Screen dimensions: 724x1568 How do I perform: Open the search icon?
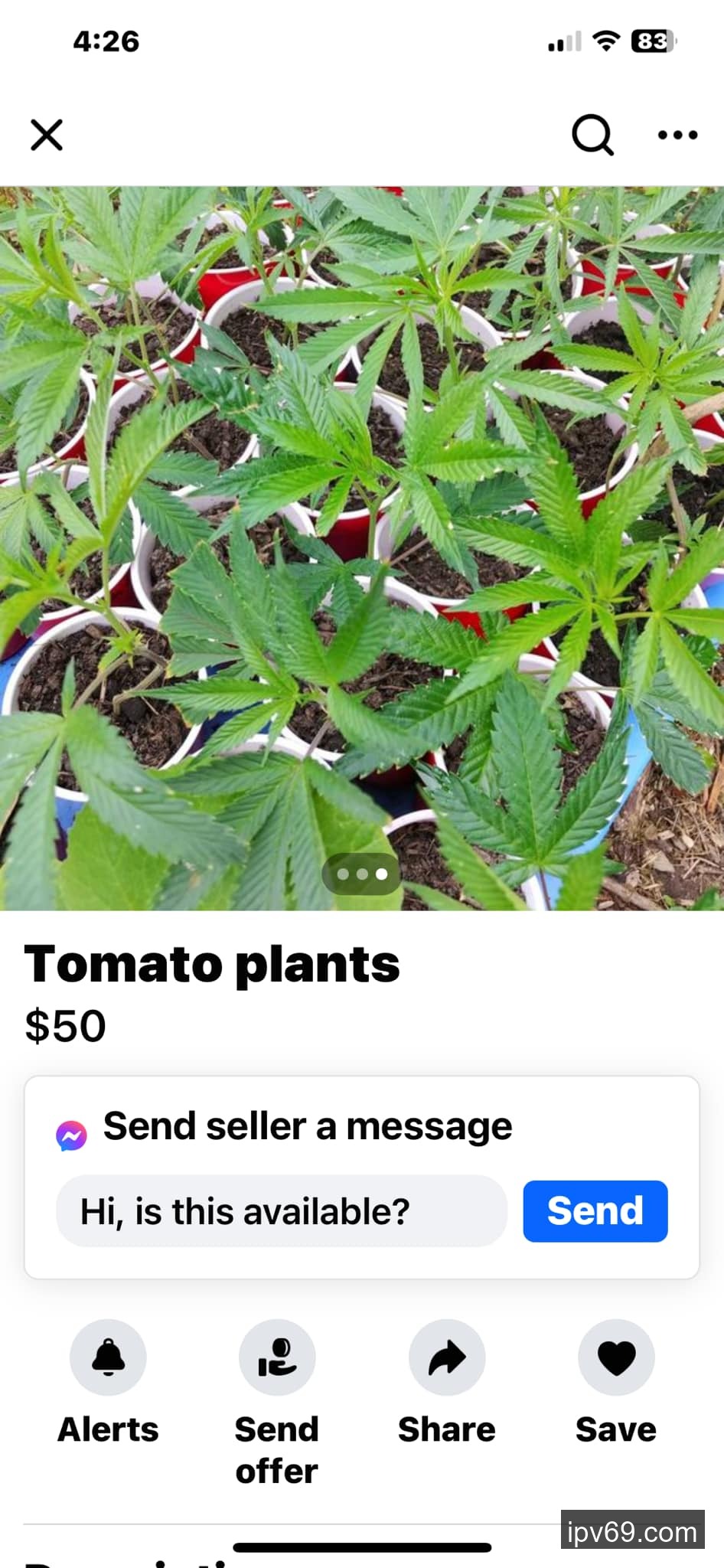click(592, 136)
